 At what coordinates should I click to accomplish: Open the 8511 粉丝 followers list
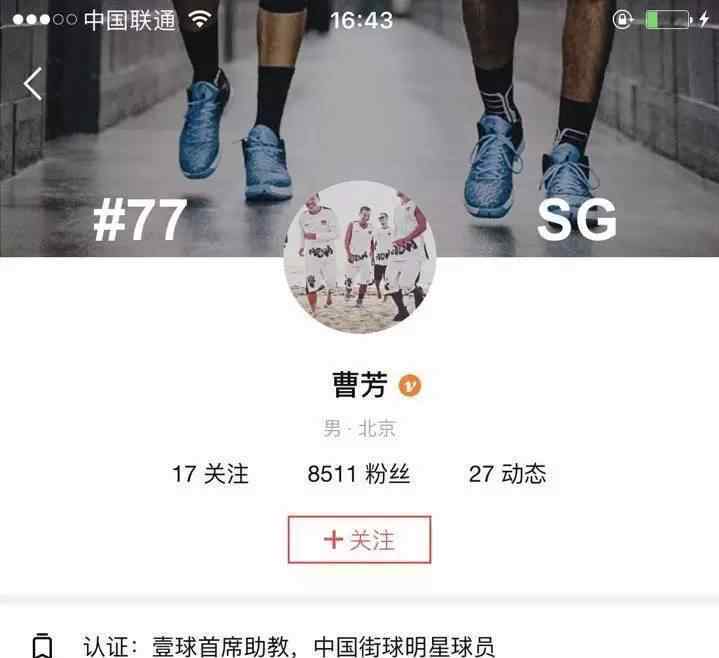(x=359, y=474)
